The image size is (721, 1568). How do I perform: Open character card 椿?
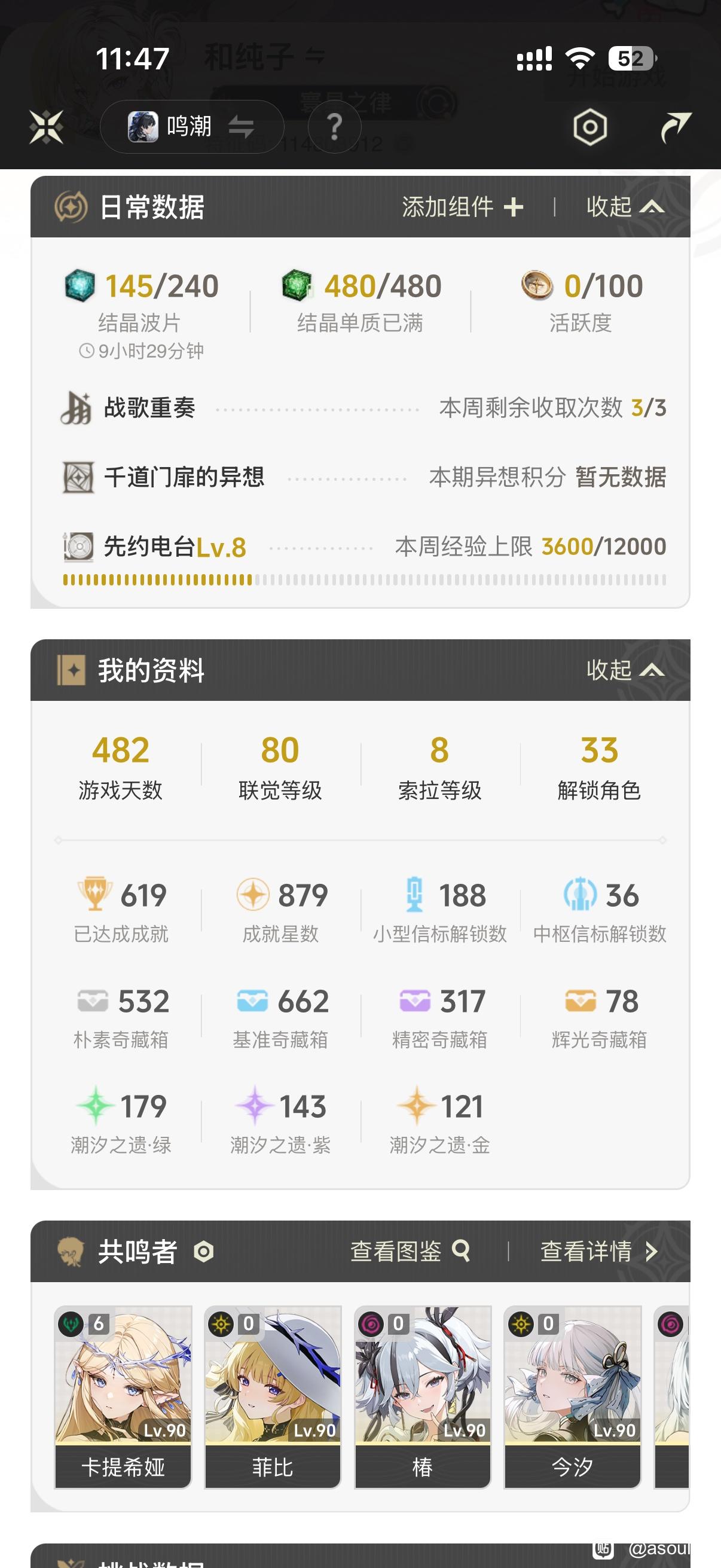click(x=422, y=1397)
